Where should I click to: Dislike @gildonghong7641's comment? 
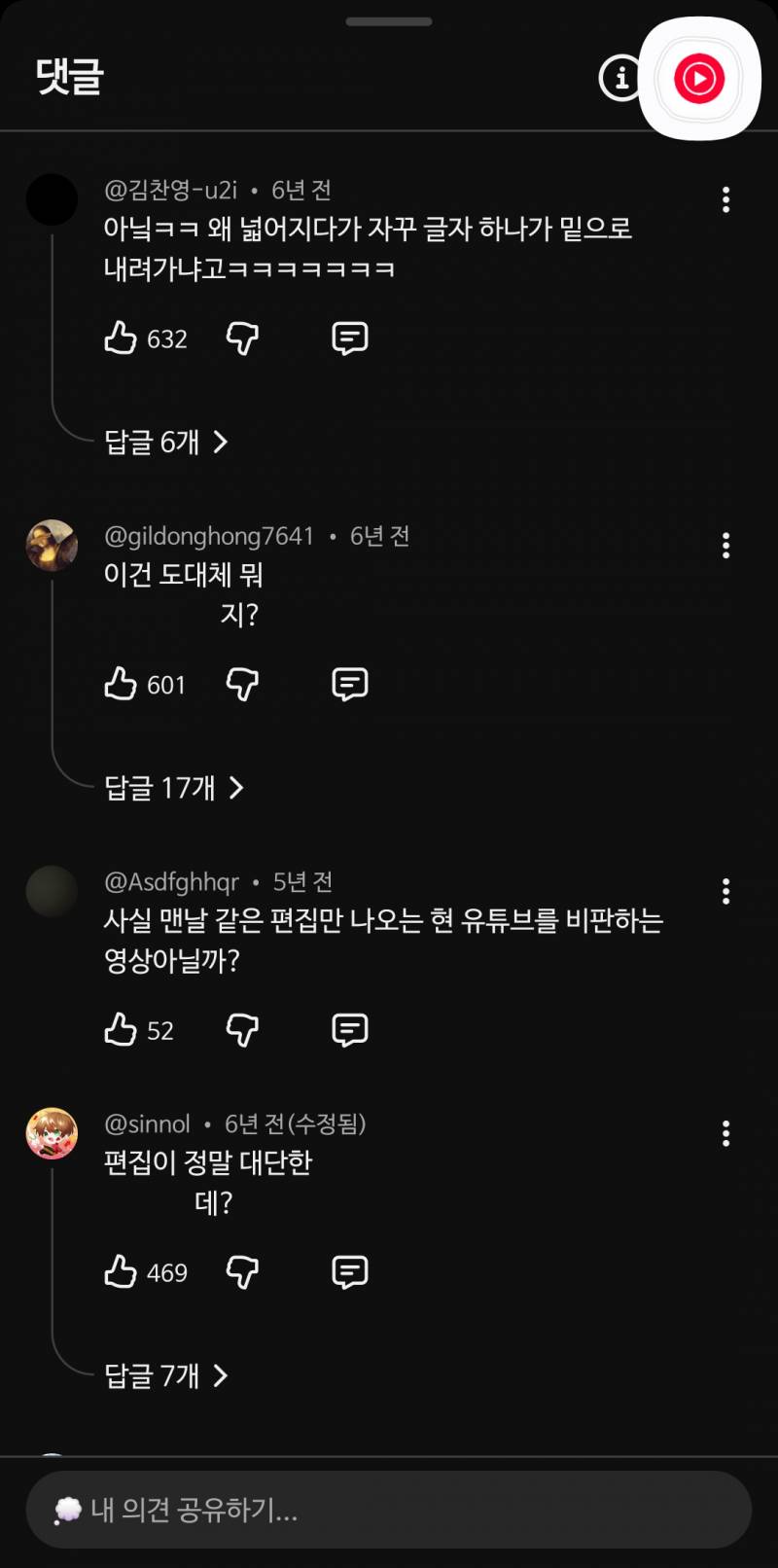[x=242, y=684]
